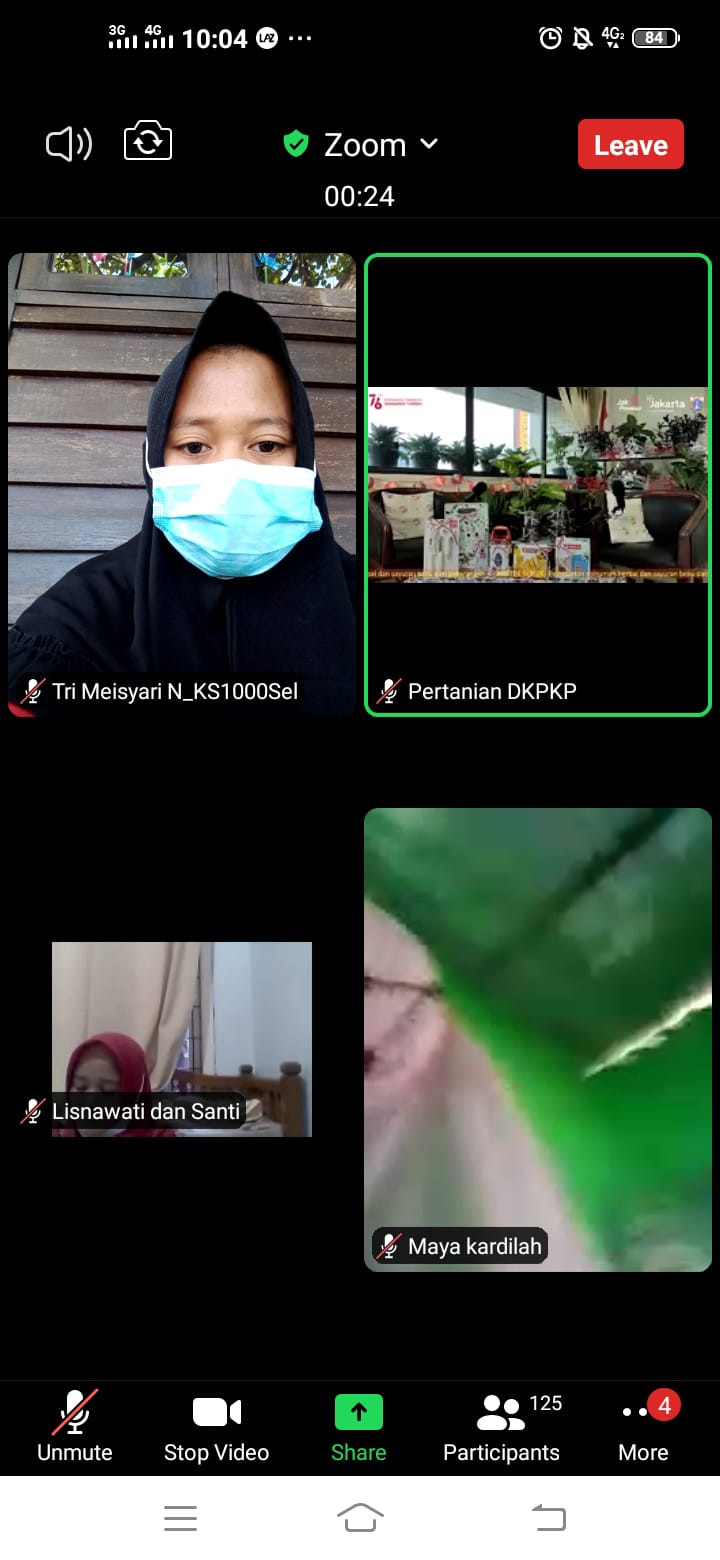This screenshot has width=720, height=1560.
Task: Select Lisnawati dan Santi video tile
Action: 182,1038
